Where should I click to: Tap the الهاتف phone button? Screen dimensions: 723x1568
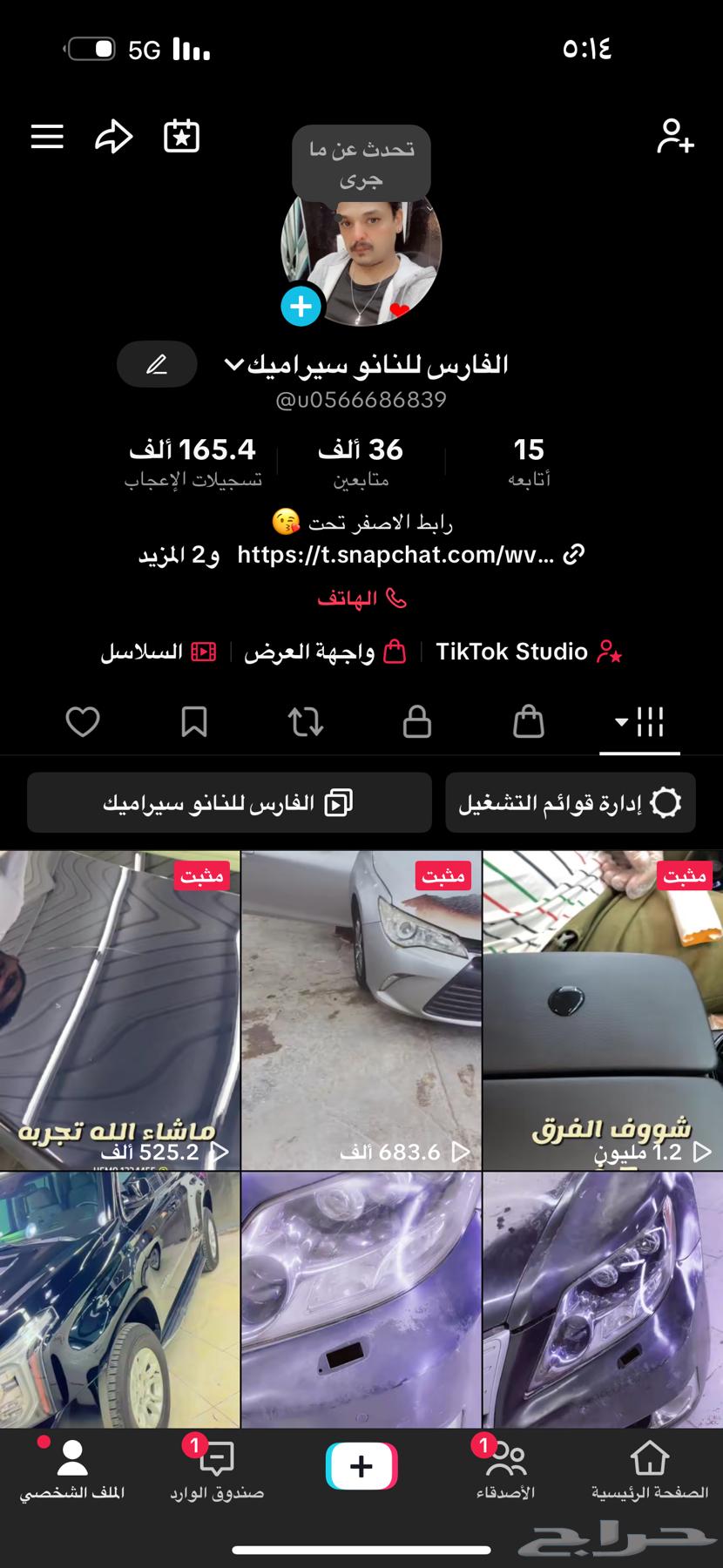point(361,598)
